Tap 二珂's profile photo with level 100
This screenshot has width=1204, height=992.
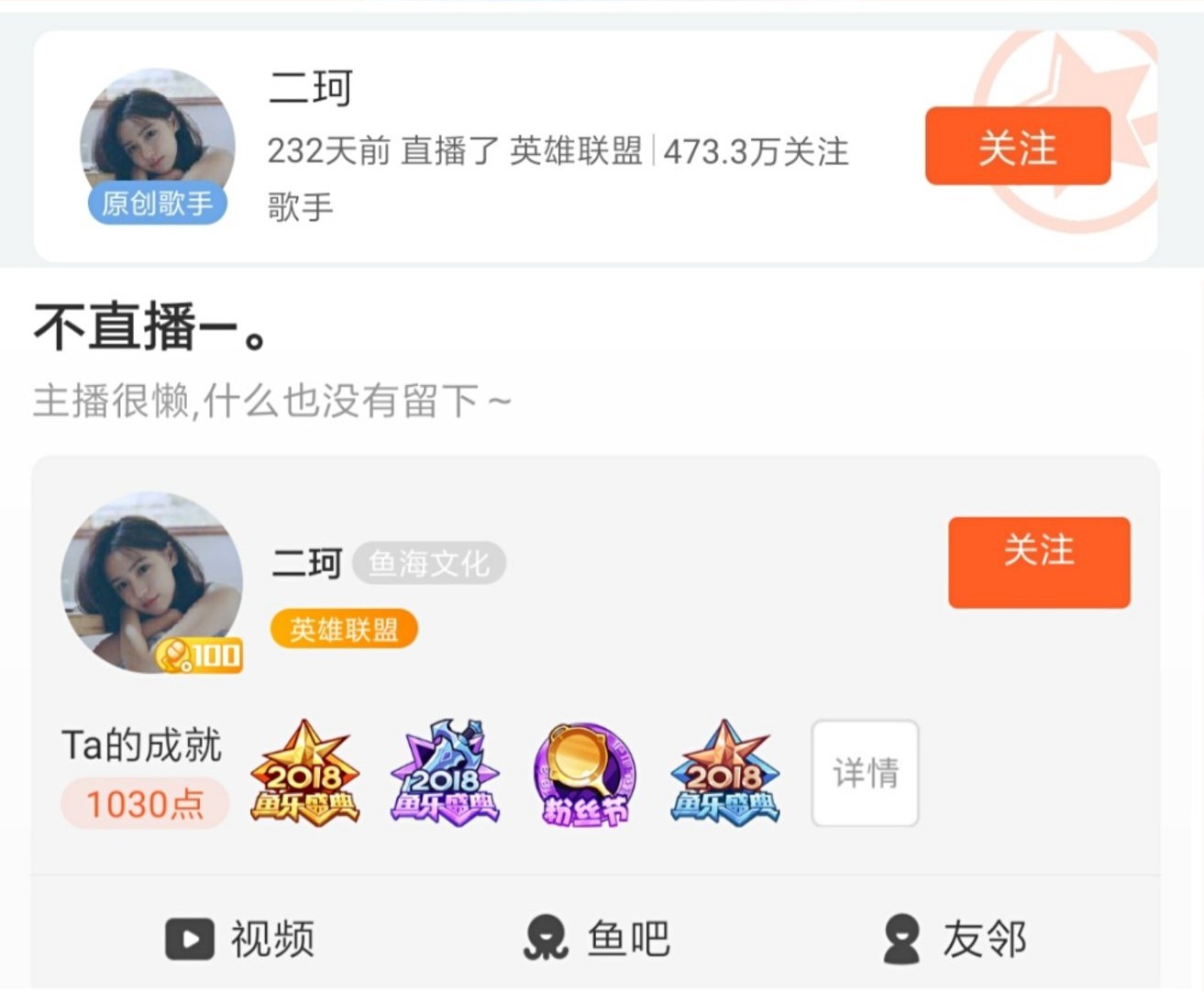[151, 582]
